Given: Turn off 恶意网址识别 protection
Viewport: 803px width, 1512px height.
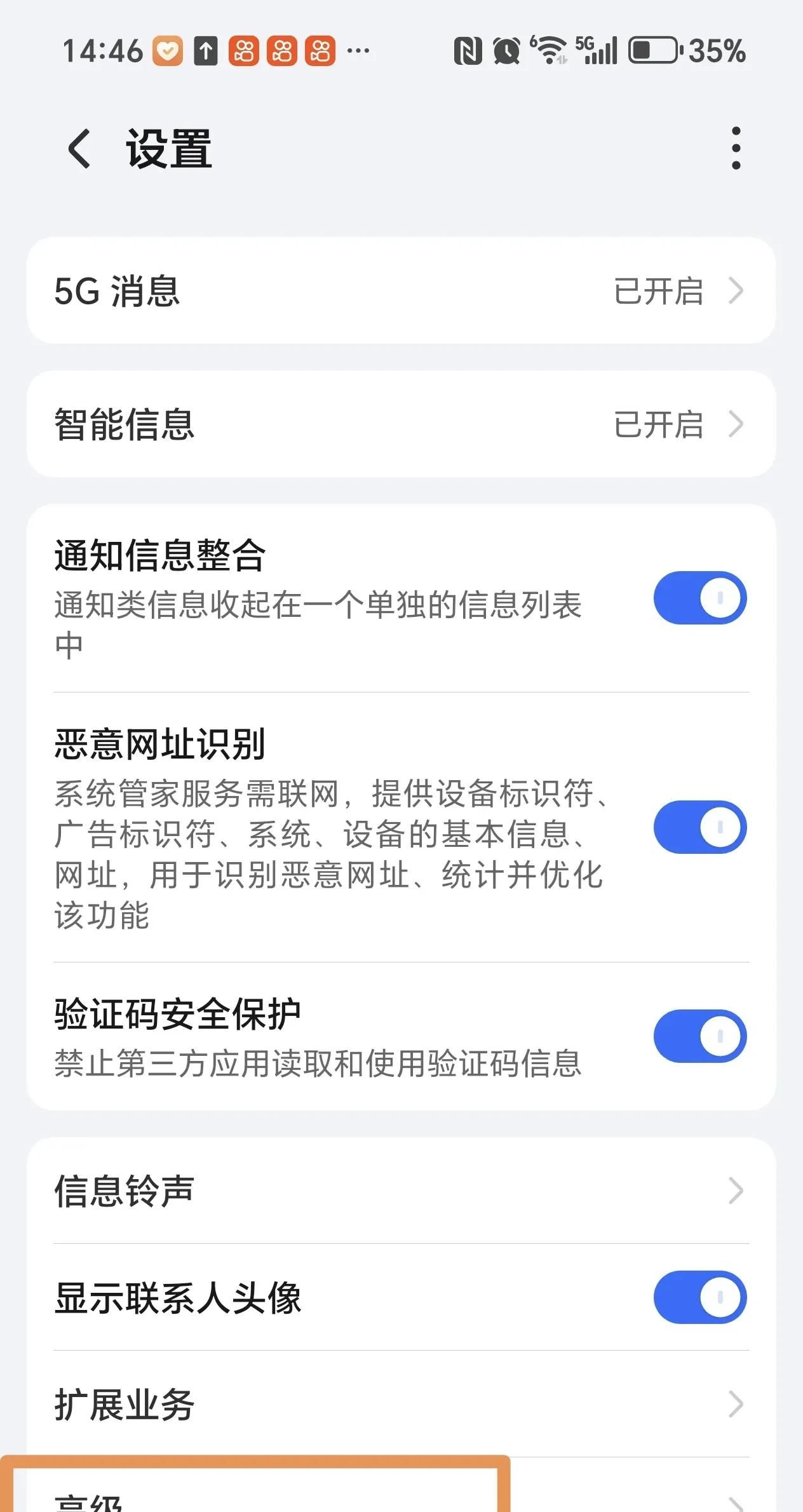Looking at the screenshot, I should tap(700, 826).
